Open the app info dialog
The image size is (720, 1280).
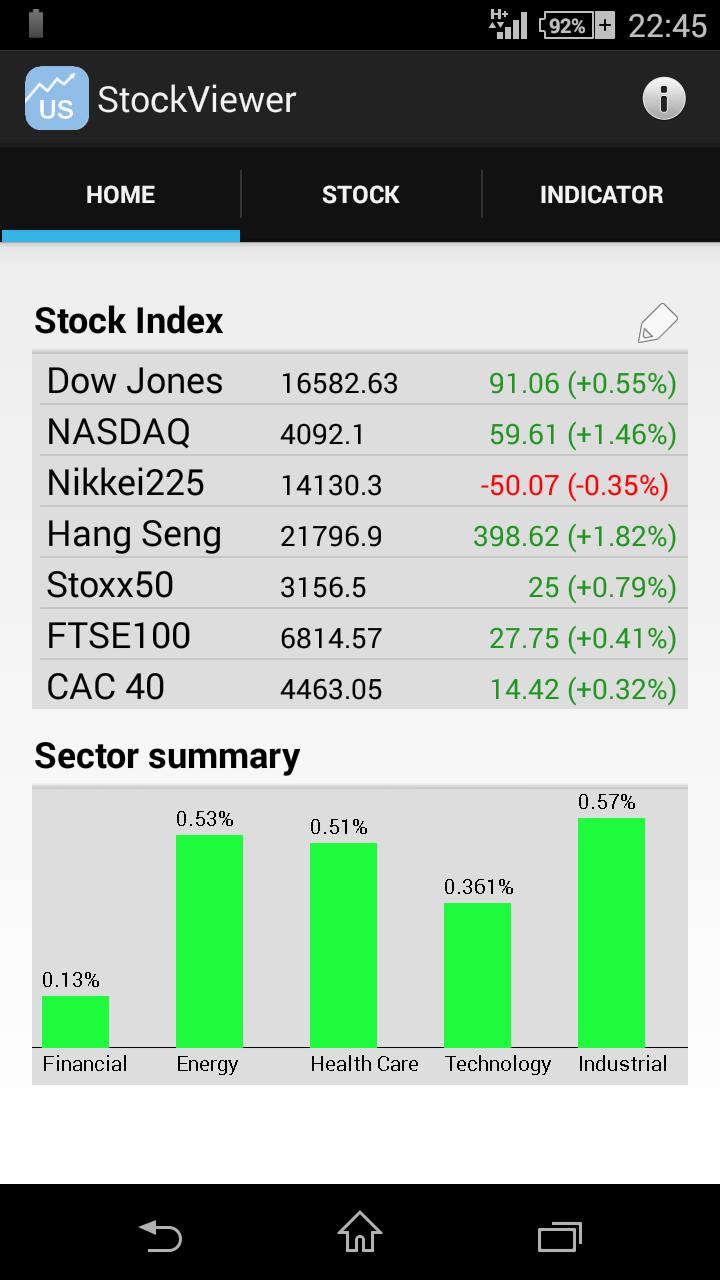tap(664, 97)
